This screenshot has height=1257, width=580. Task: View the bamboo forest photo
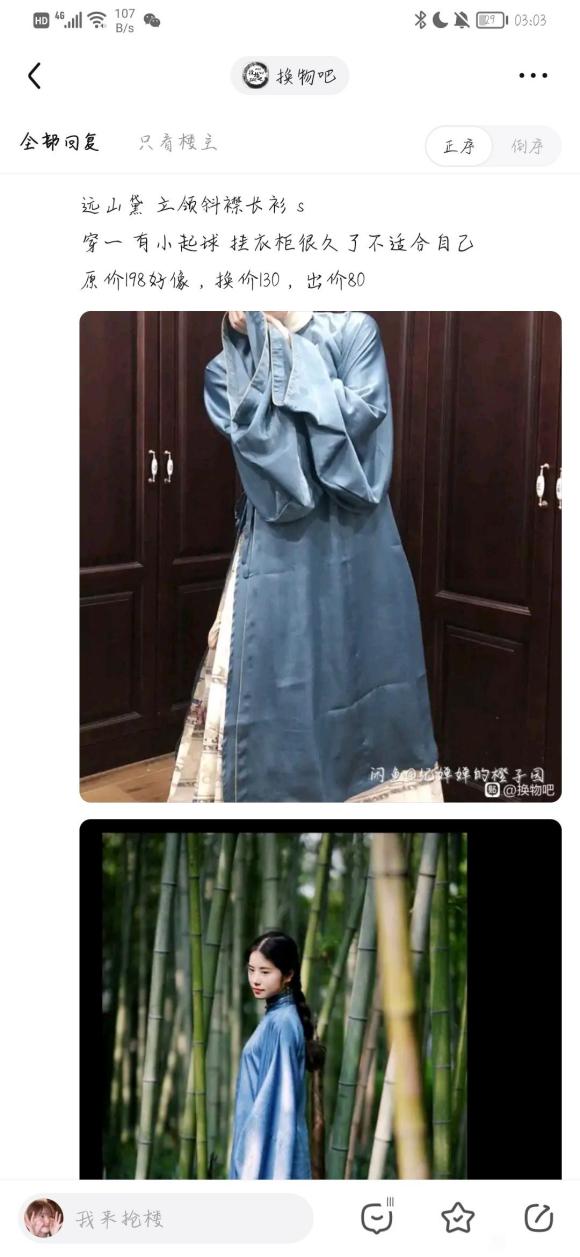(x=320, y=999)
